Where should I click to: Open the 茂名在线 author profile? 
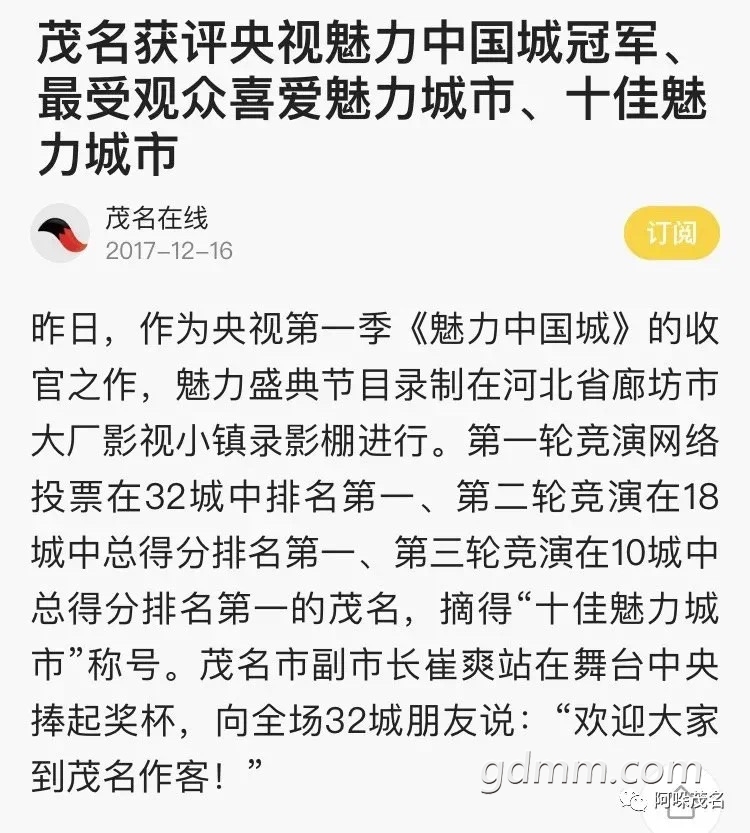pyautogui.click(x=156, y=216)
